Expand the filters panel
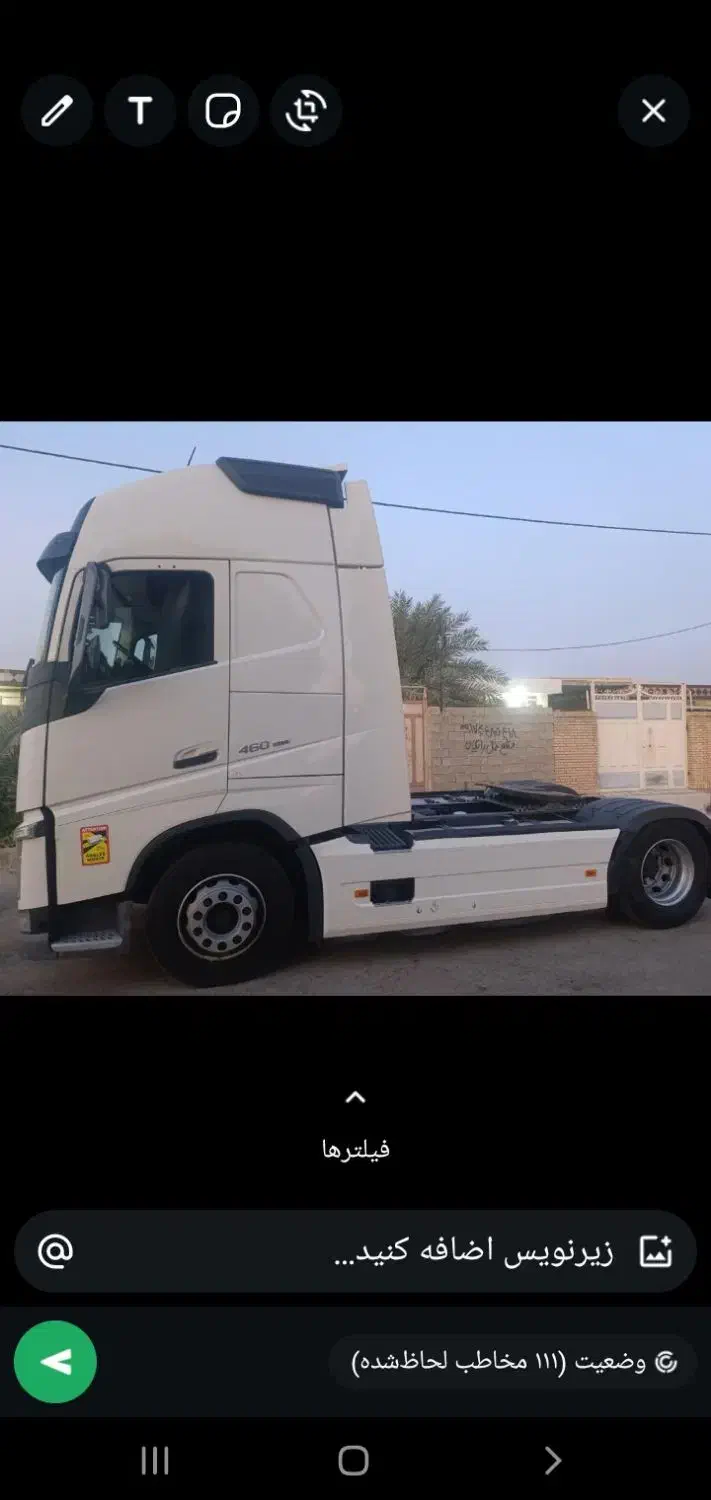711x1500 pixels. click(x=355, y=1098)
